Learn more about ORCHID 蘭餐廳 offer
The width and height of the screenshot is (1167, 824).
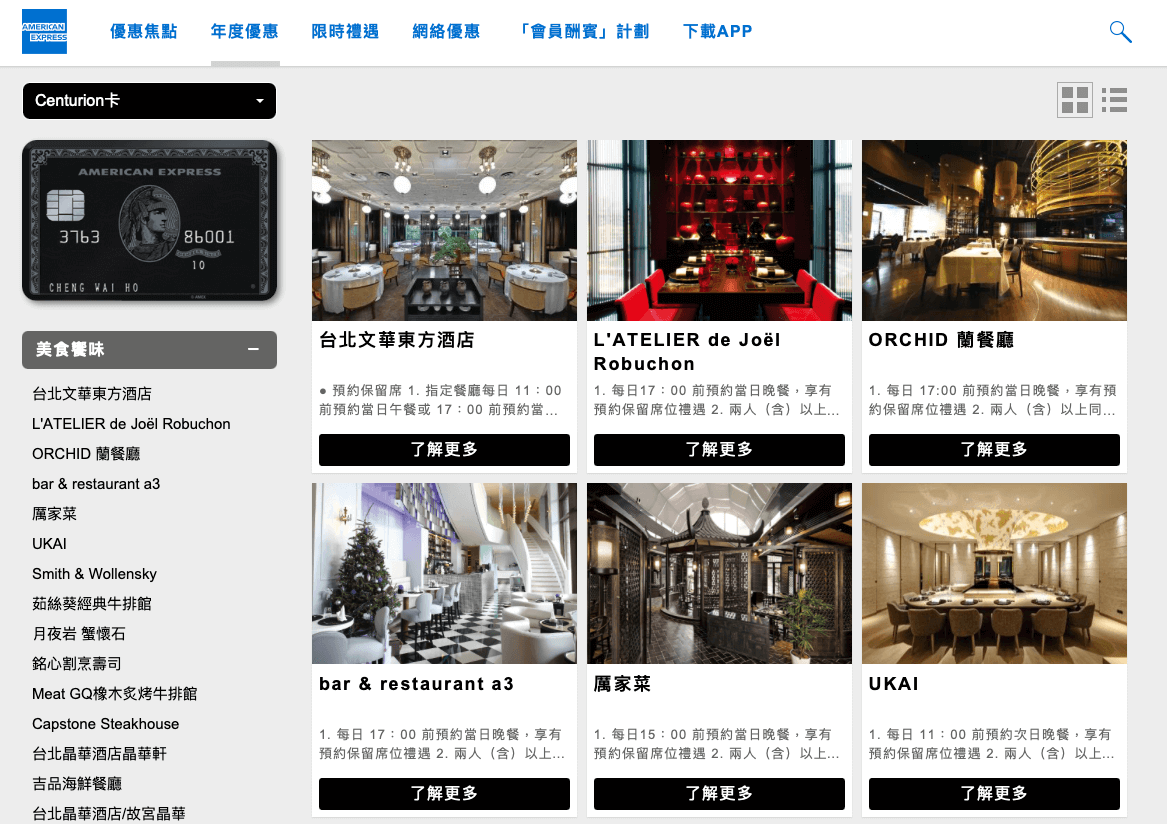point(994,450)
